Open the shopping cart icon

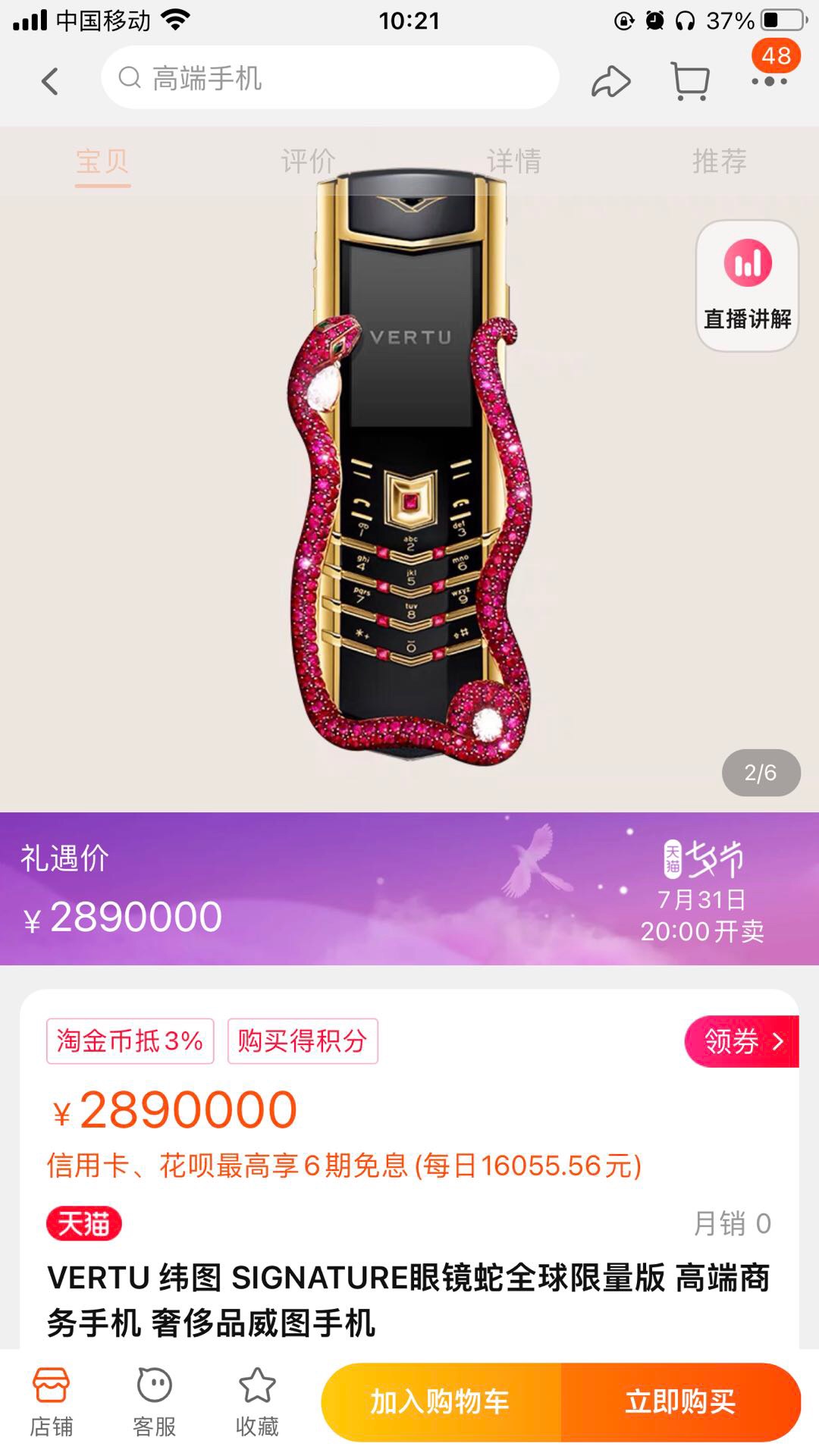pyautogui.click(x=690, y=81)
